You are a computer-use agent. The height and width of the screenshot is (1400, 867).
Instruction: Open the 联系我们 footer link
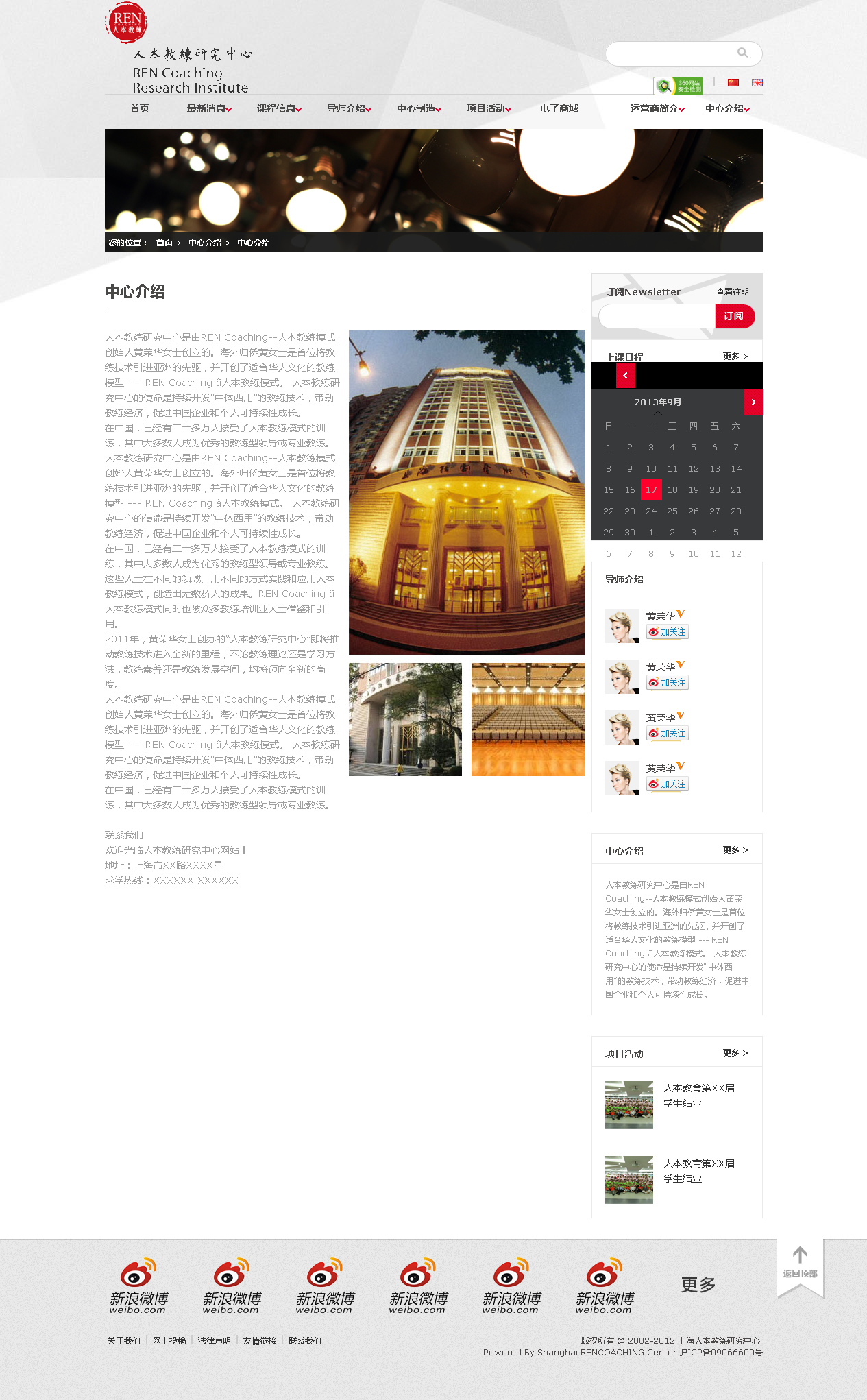304,1340
